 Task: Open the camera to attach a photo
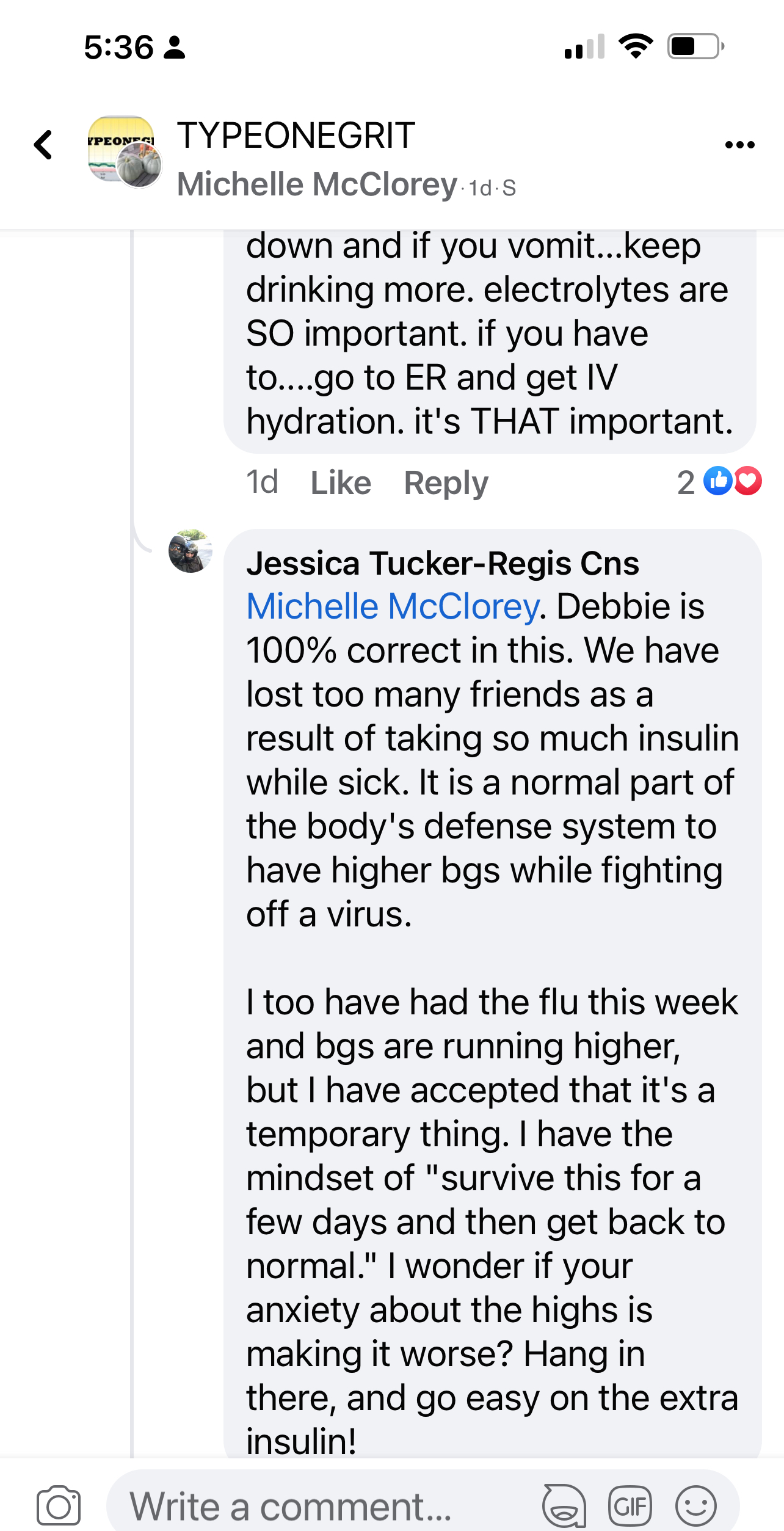pos(59,1506)
